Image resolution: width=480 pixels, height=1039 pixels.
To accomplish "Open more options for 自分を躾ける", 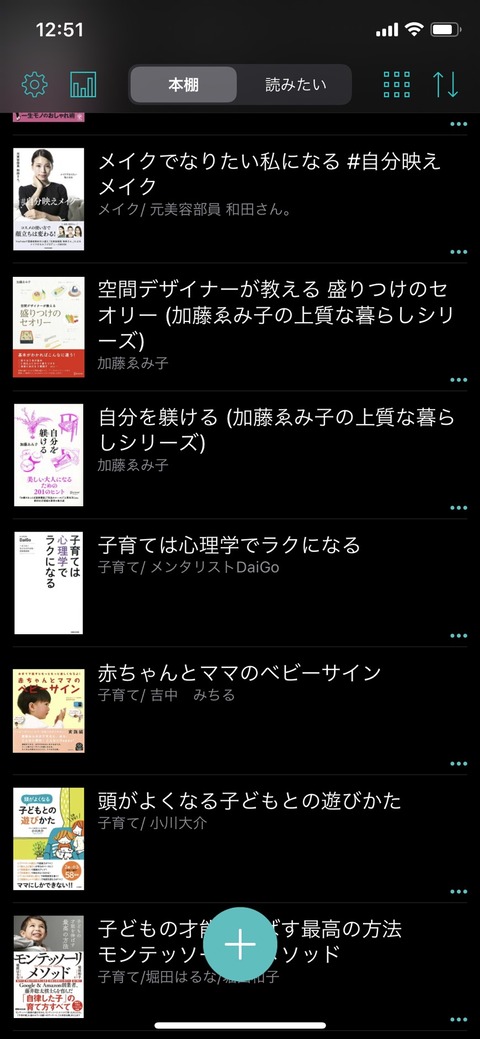I will pyautogui.click(x=458, y=508).
